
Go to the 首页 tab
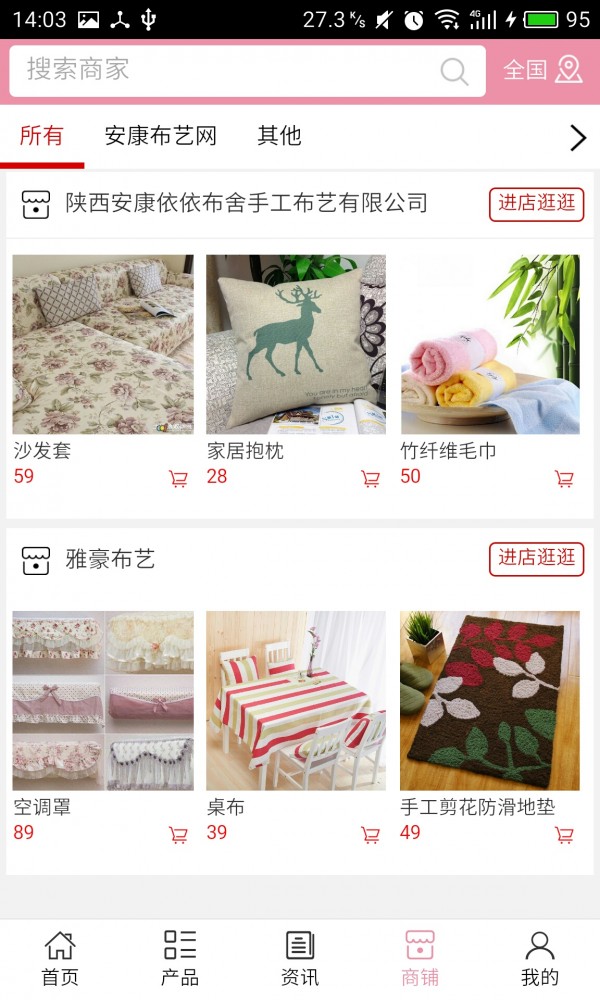click(60, 958)
